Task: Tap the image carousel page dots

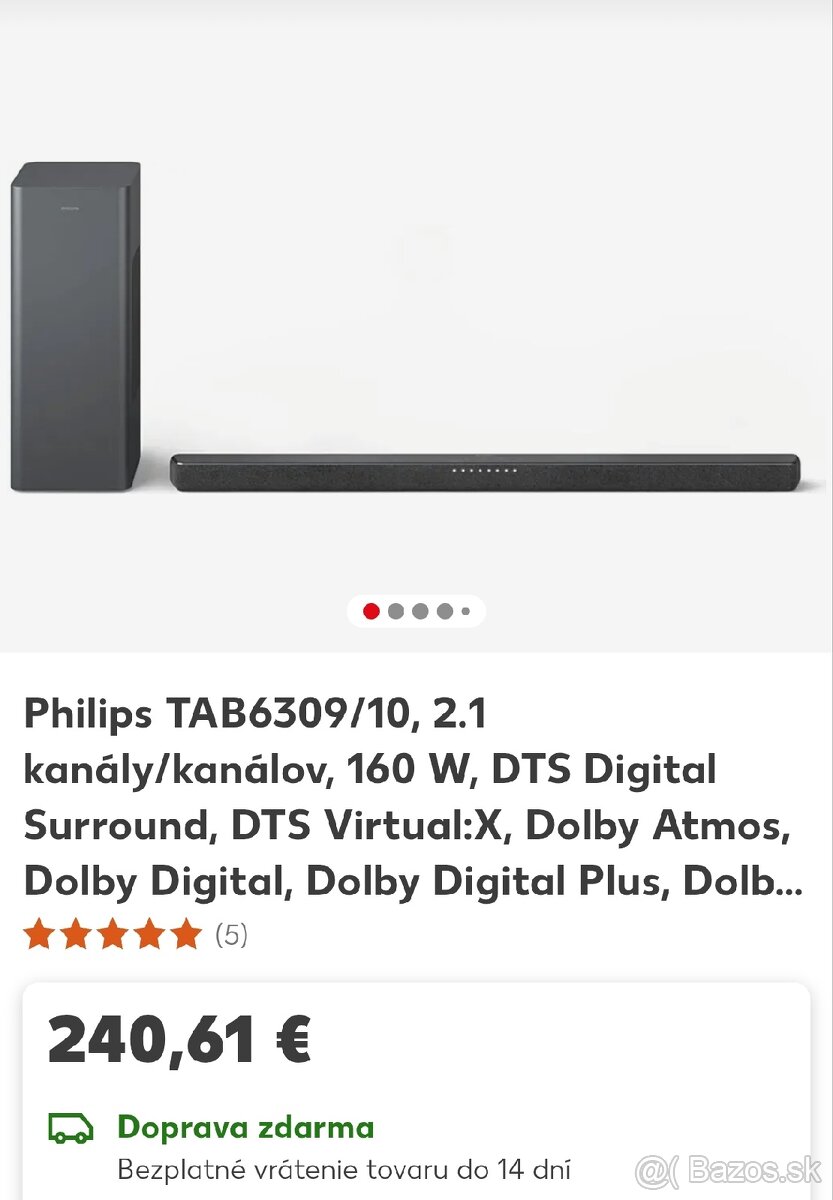Action: [416, 611]
